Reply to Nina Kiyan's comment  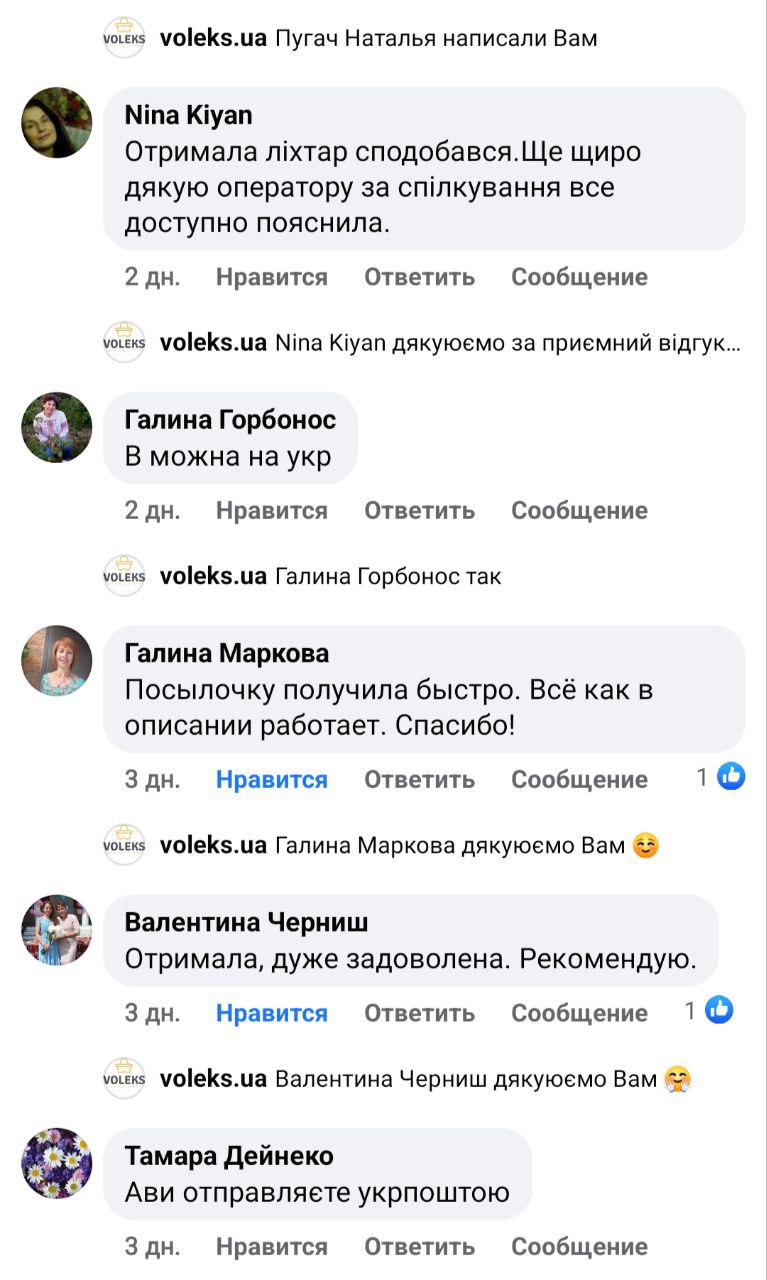point(419,277)
